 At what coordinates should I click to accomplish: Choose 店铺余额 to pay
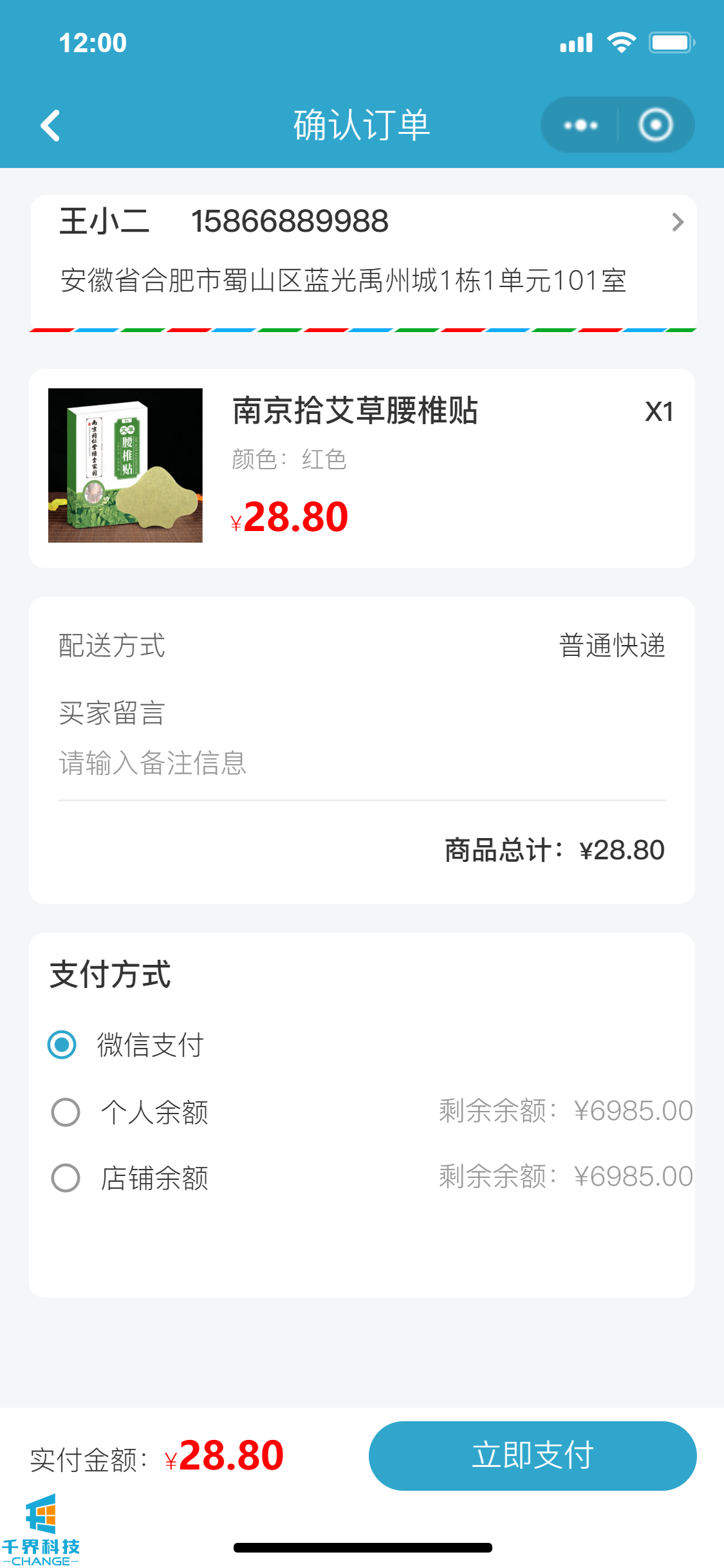[x=66, y=1178]
